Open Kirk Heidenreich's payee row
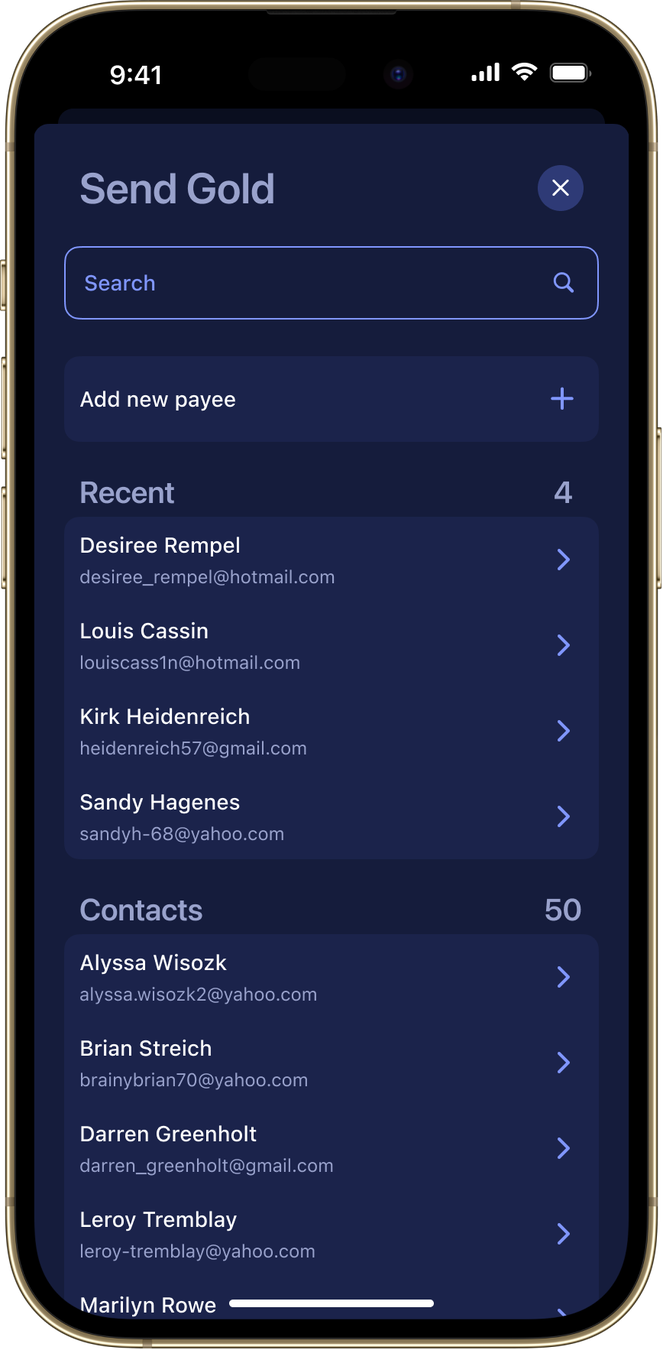The width and height of the screenshot is (663, 1350). tap(330, 731)
